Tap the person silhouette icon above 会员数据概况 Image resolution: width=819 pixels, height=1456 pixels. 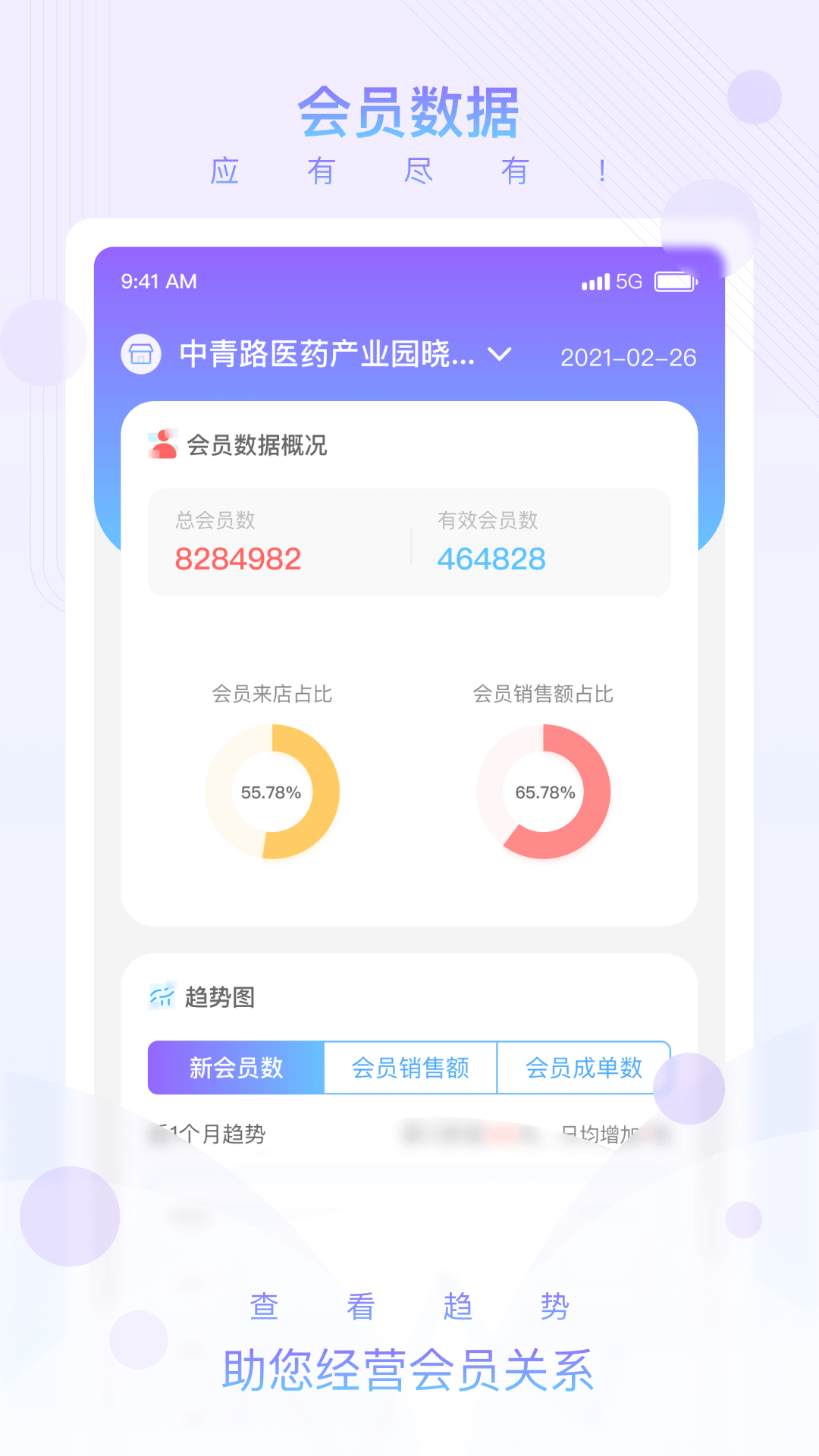pyautogui.click(x=162, y=442)
